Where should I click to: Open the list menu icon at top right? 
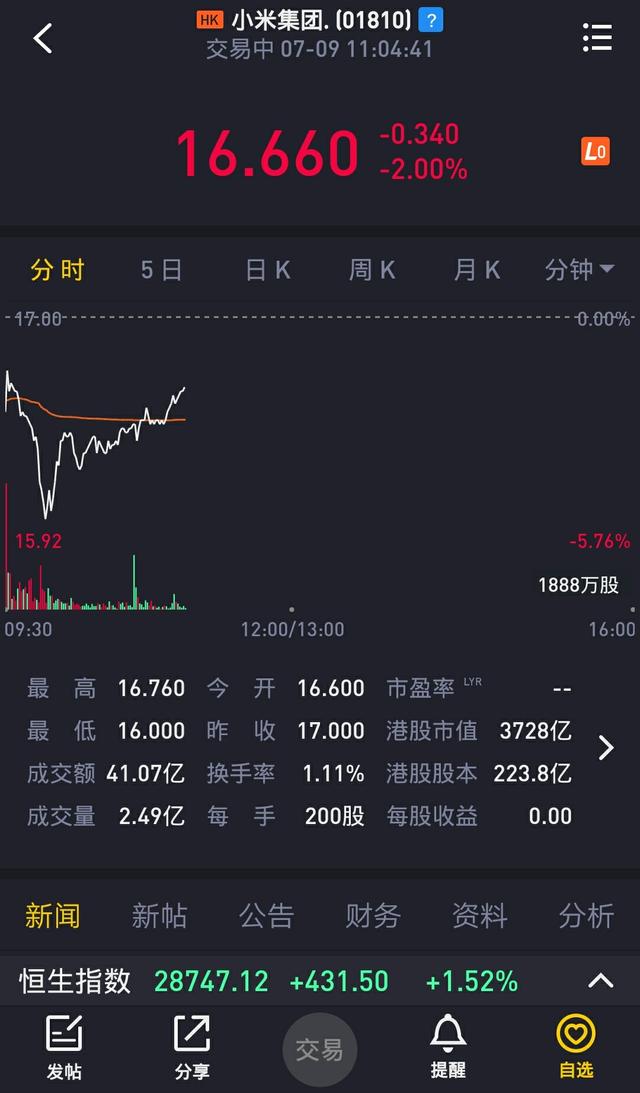click(597, 38)
